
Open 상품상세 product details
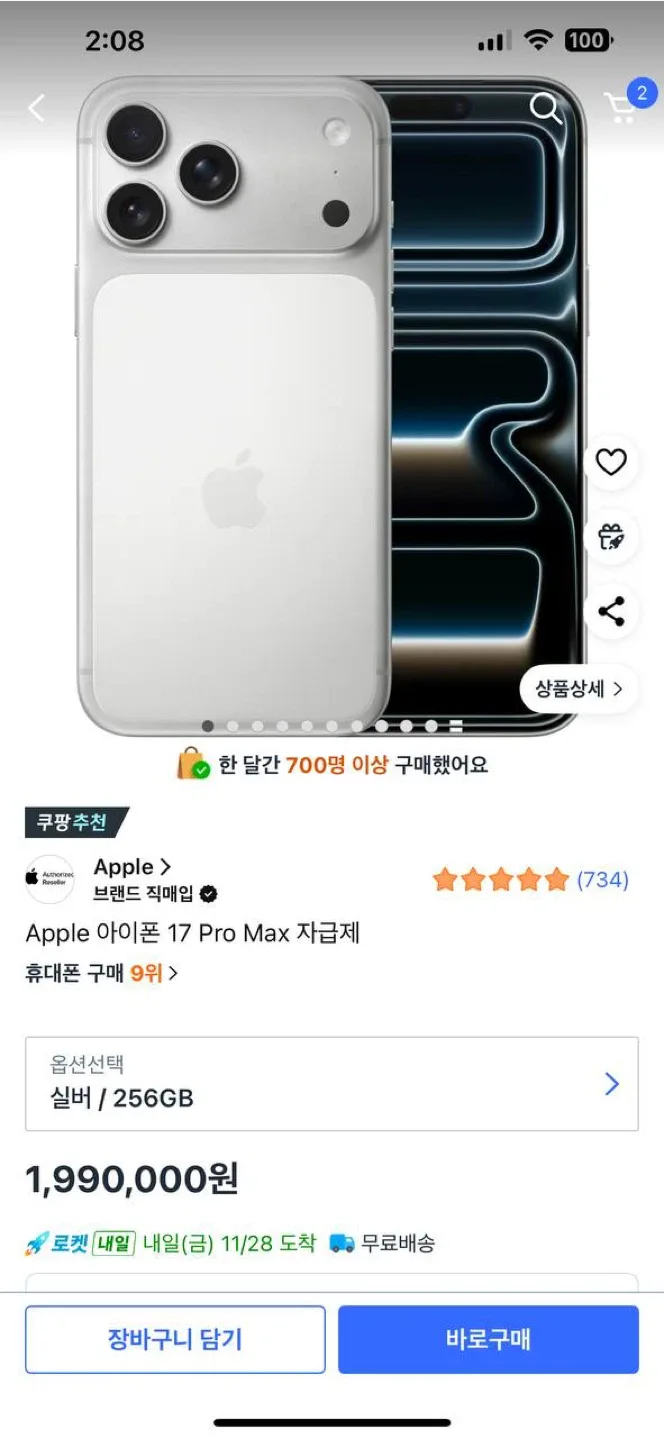coord(579,688)
